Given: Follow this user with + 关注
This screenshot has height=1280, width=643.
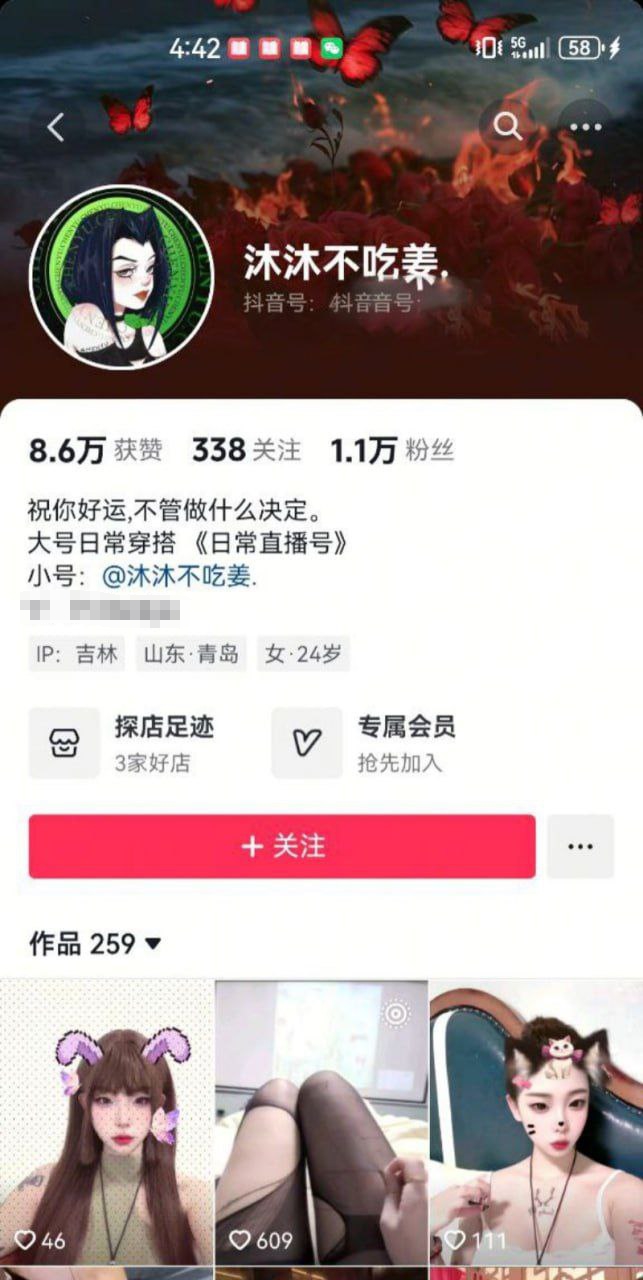Looking at the screenshot, I should (x=282, y=846).
